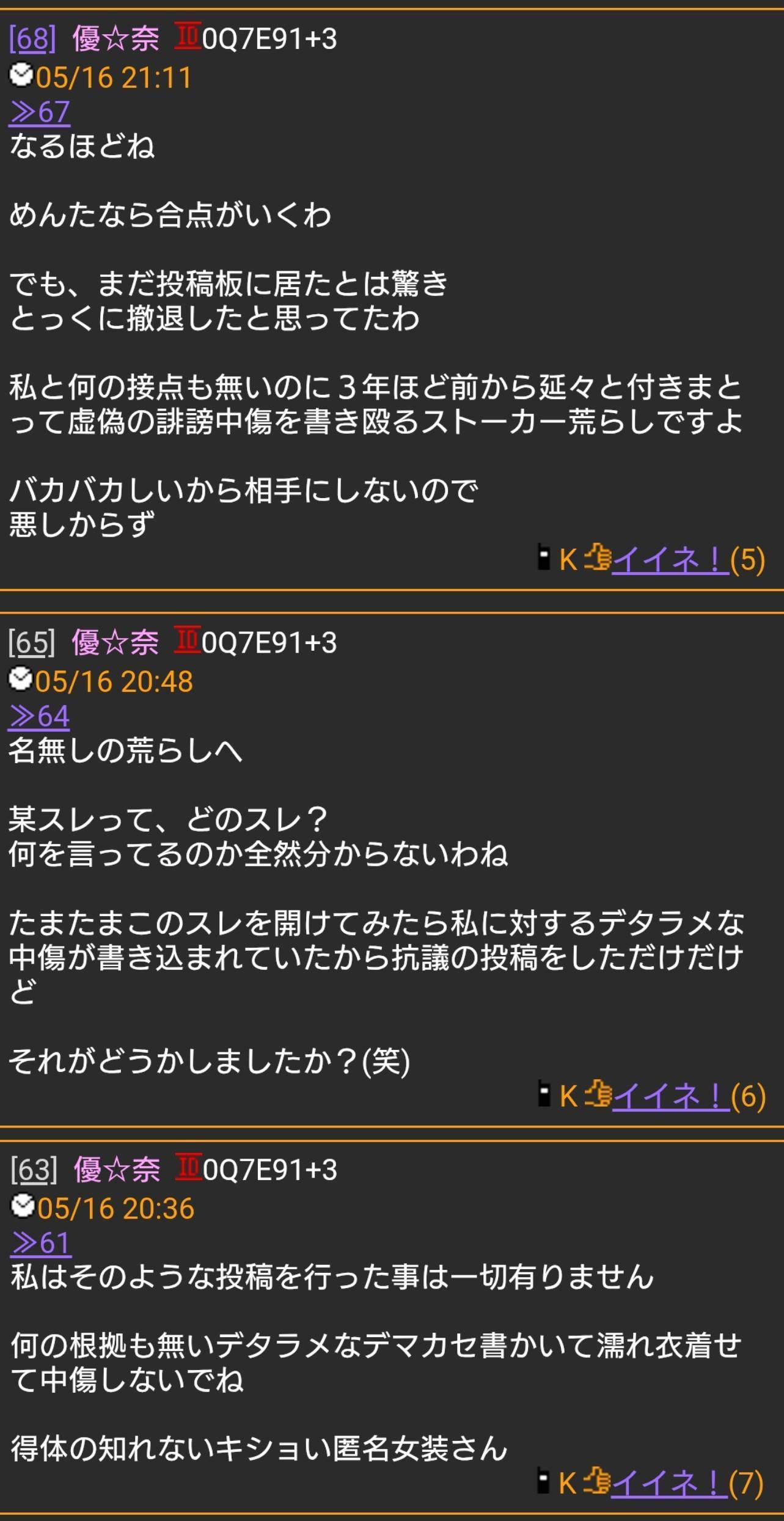Like post 65 via イイネ!(6)
784x1521 pixels.
click(x=671, y=1096)
